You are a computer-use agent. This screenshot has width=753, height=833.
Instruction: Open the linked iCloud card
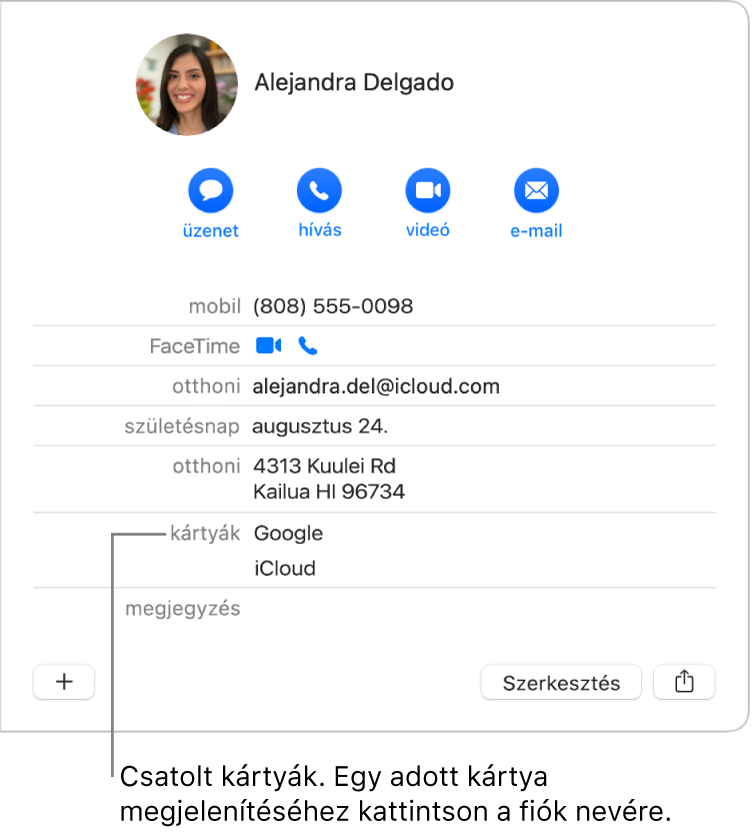click(285, 568)
